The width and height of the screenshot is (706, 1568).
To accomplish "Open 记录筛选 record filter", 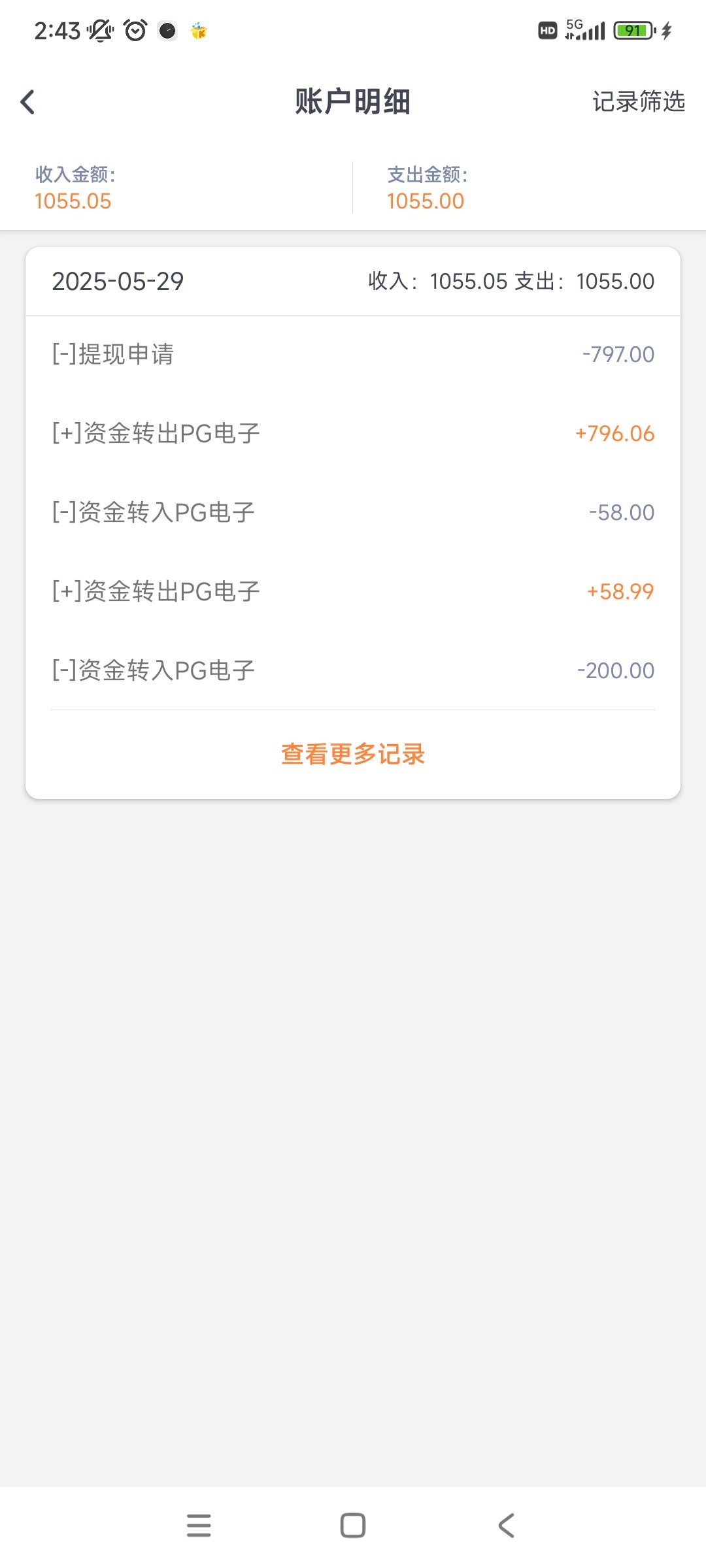I will (638, 102).
